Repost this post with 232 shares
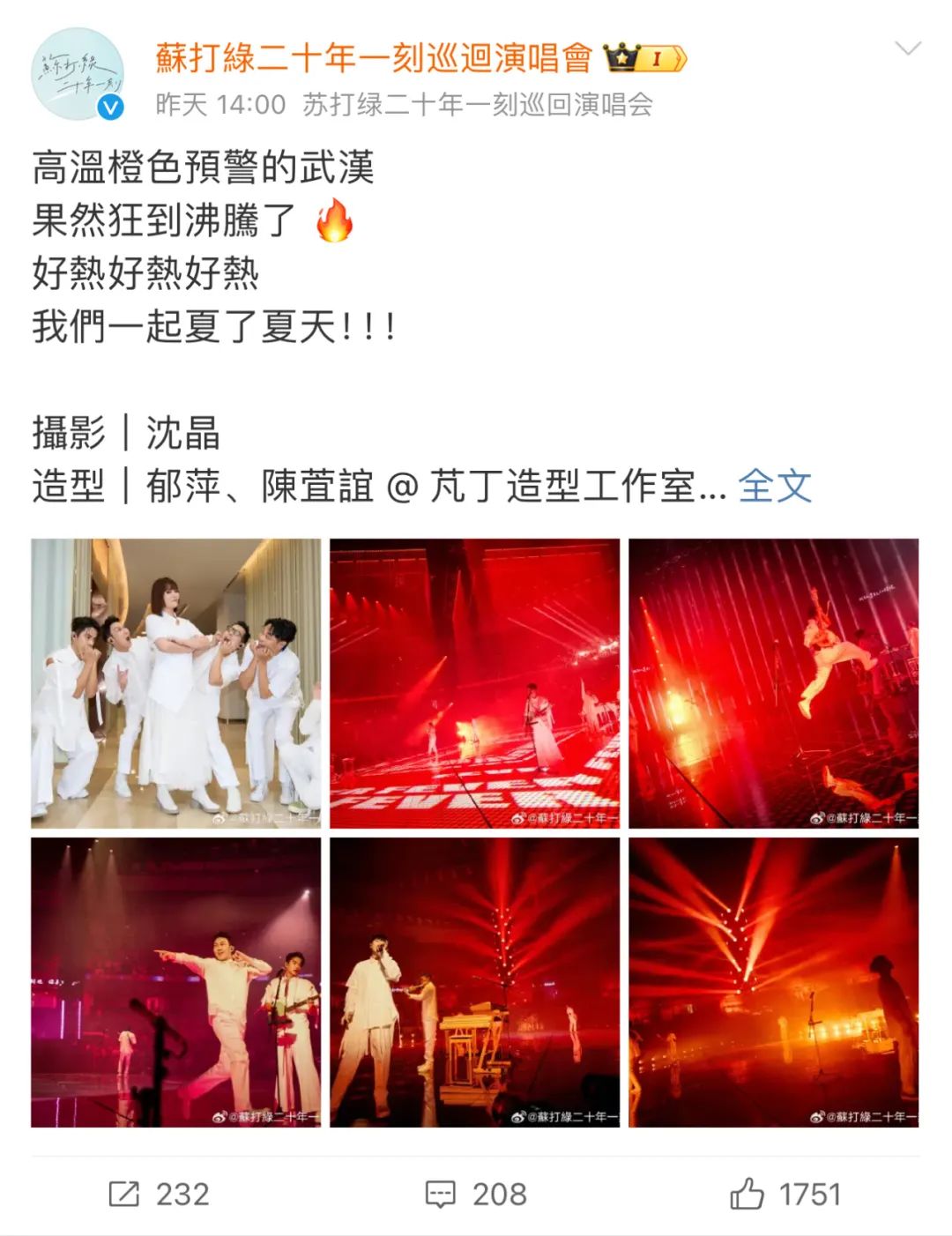The image size is (952, 1236). [159, 1195]
